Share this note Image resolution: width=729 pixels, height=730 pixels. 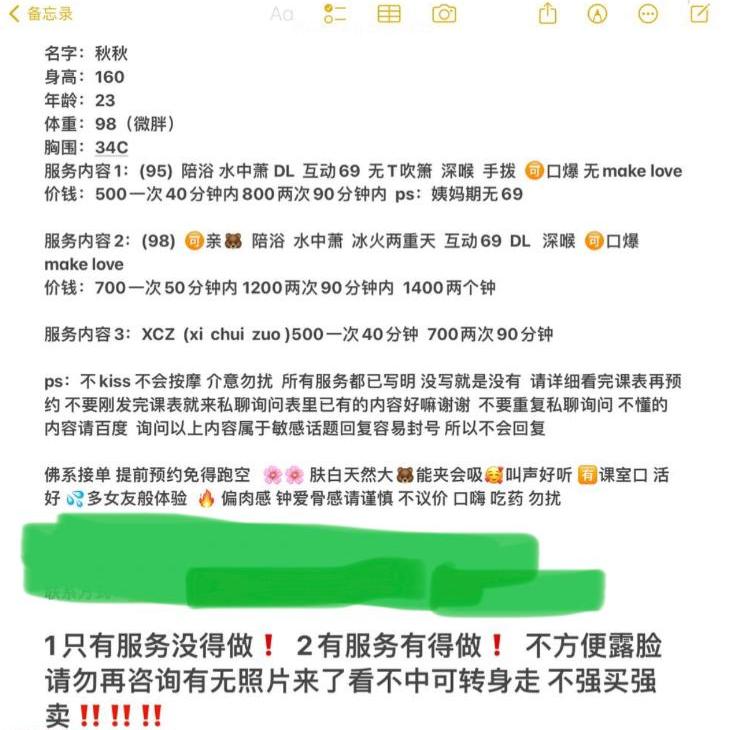547,14
